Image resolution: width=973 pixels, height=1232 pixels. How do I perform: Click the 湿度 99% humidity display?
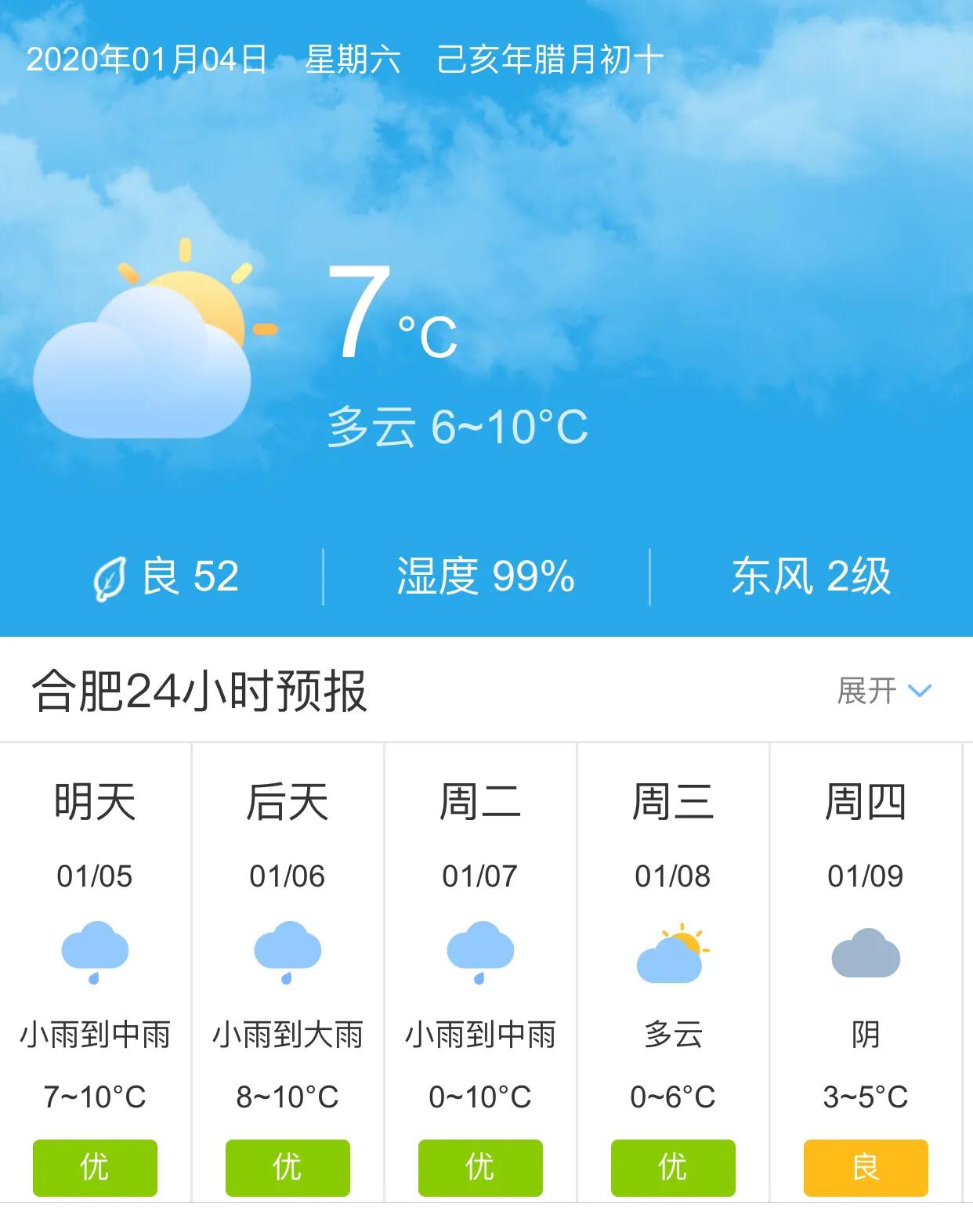coord(486,577)
